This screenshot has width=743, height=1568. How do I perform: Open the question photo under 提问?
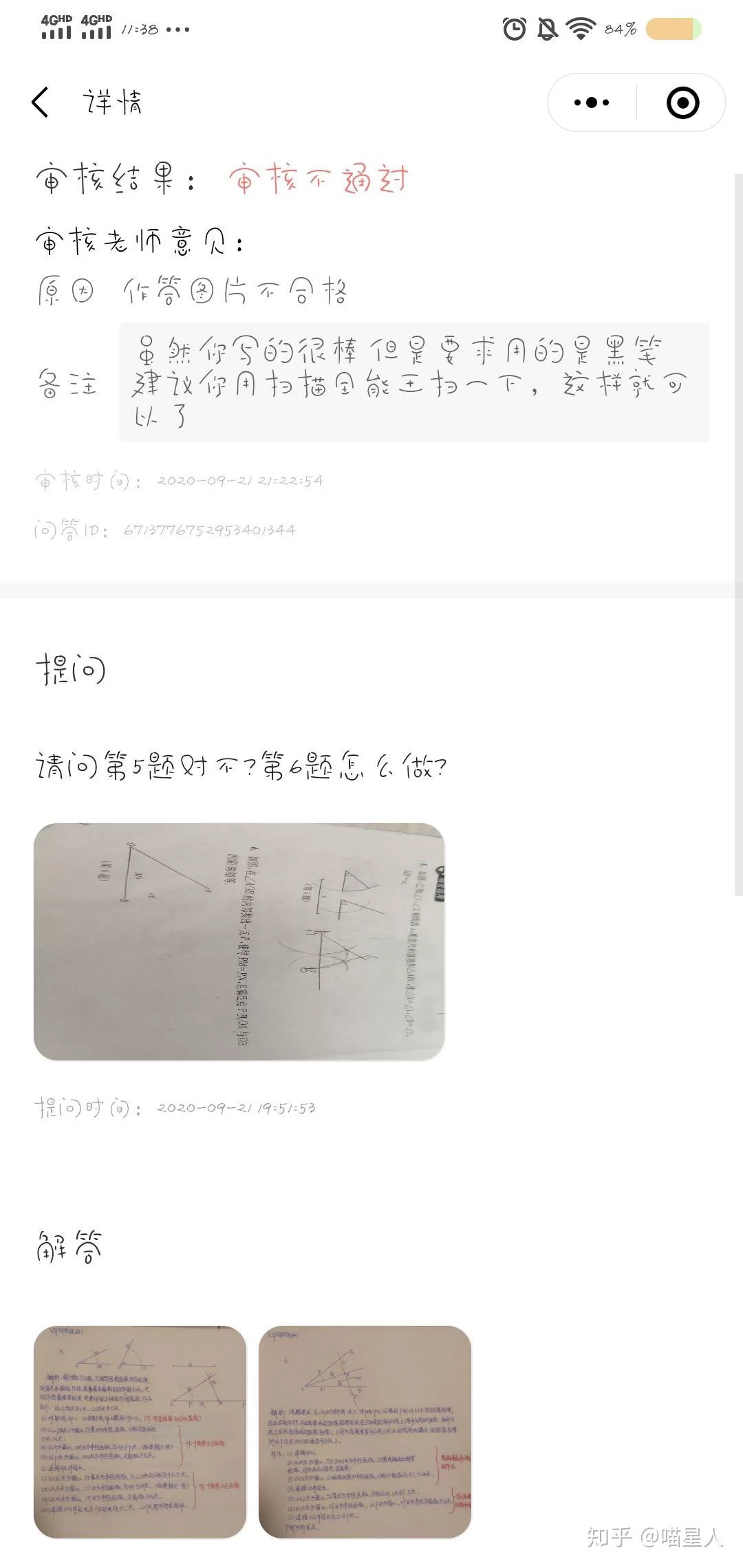239,941
